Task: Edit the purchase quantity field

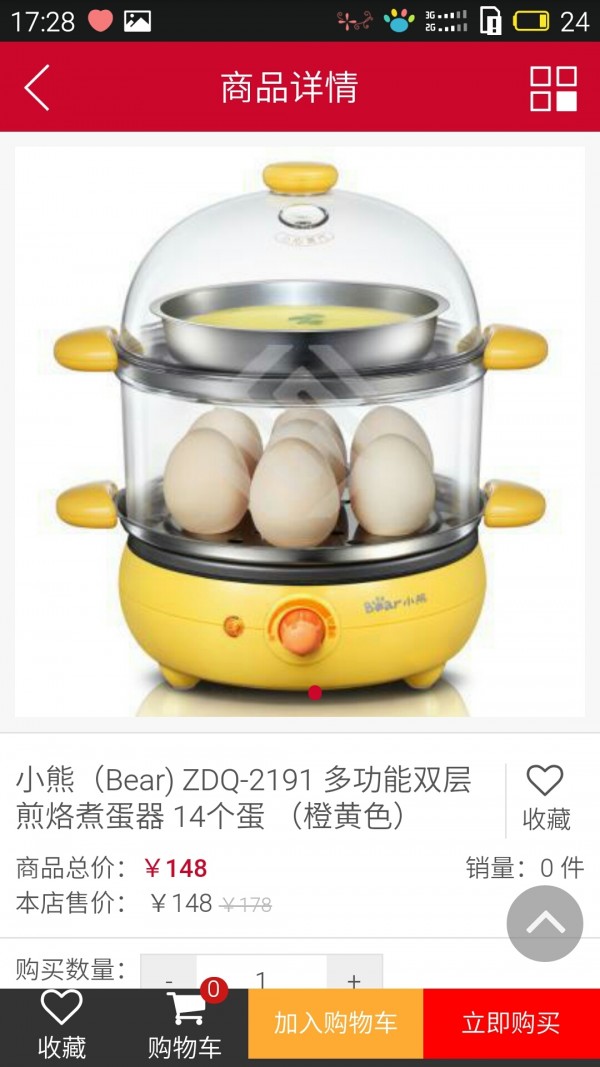Action: (260, 975)
